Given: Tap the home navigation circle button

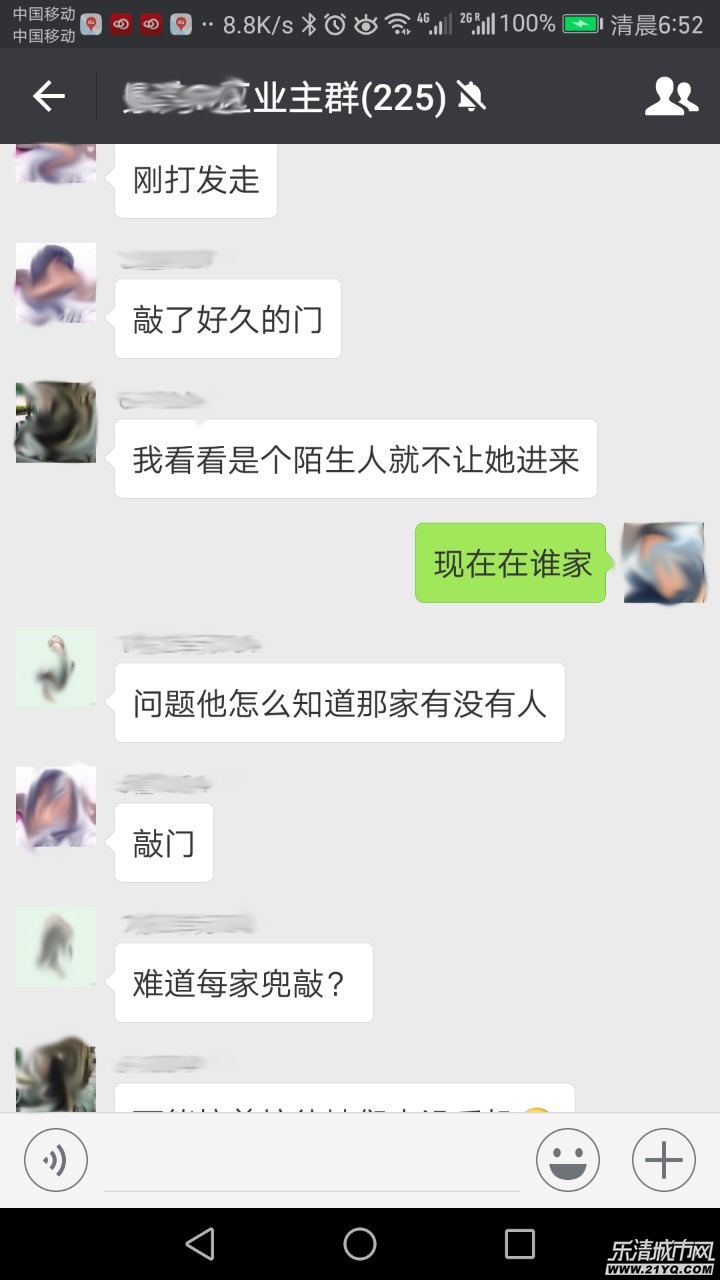Looking at the screenshot, I should (x=359, y=1243).
